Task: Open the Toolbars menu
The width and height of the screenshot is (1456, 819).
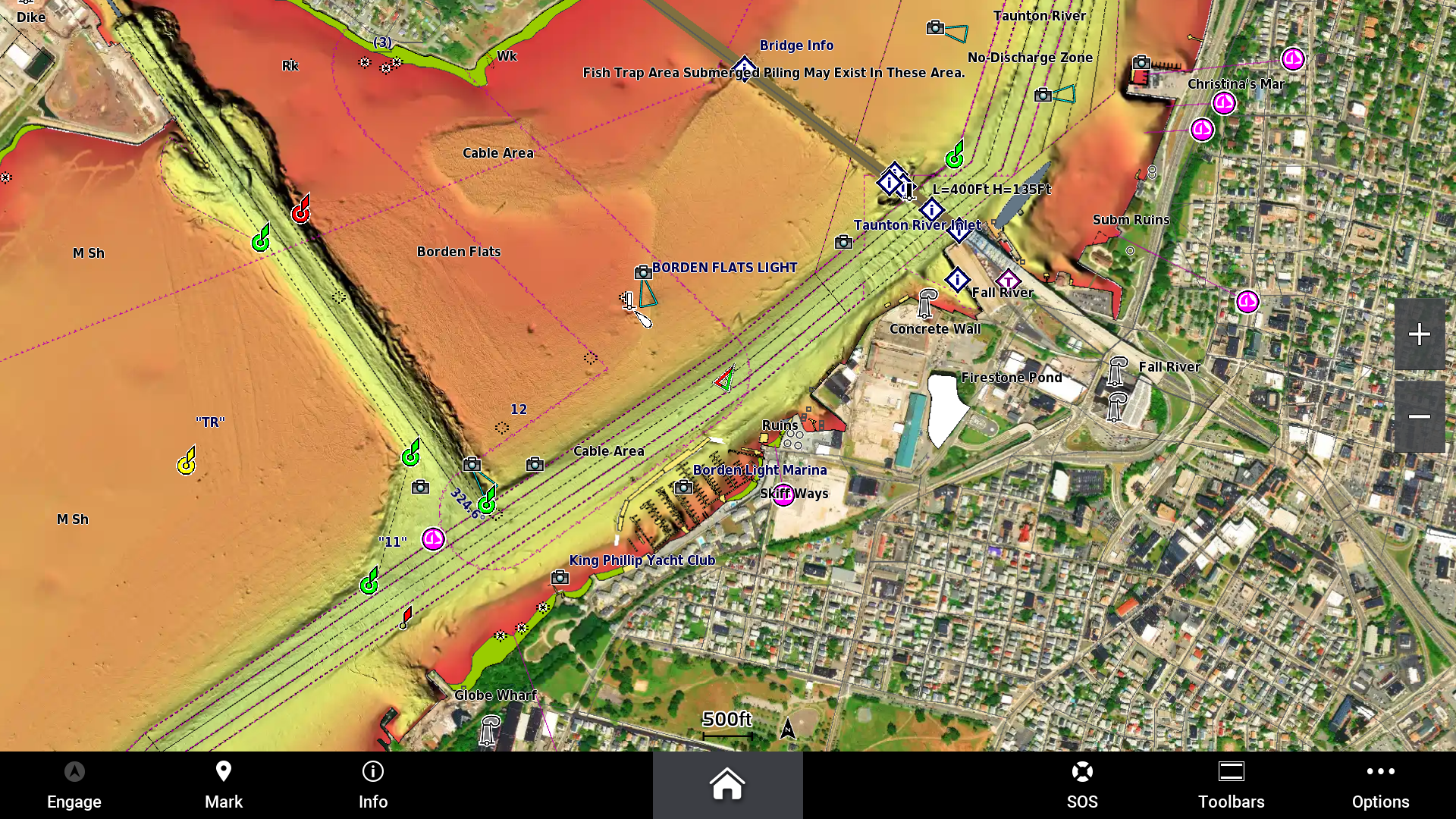Action: coord(1231,785)
